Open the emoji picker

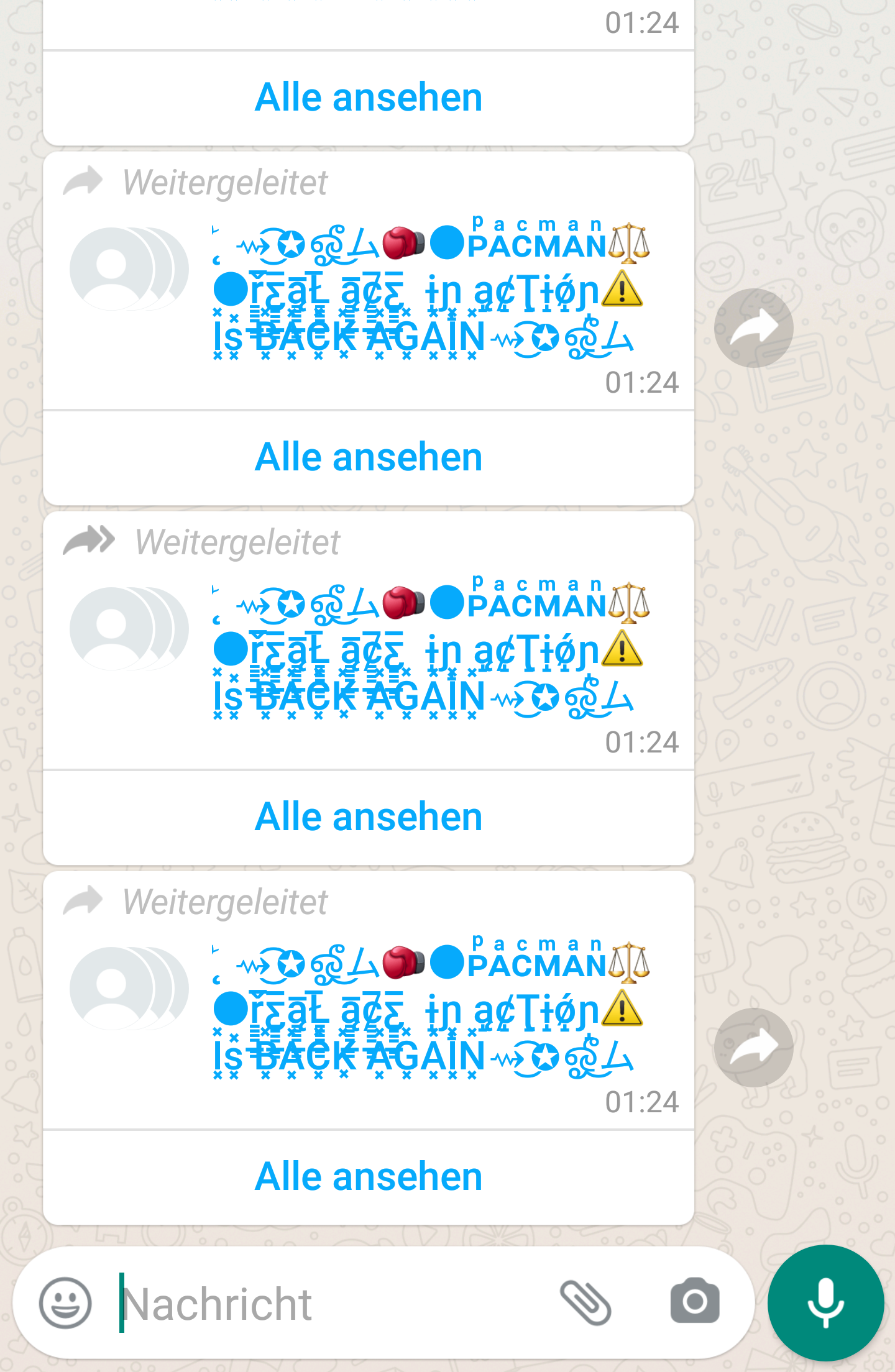[65, 1303]
